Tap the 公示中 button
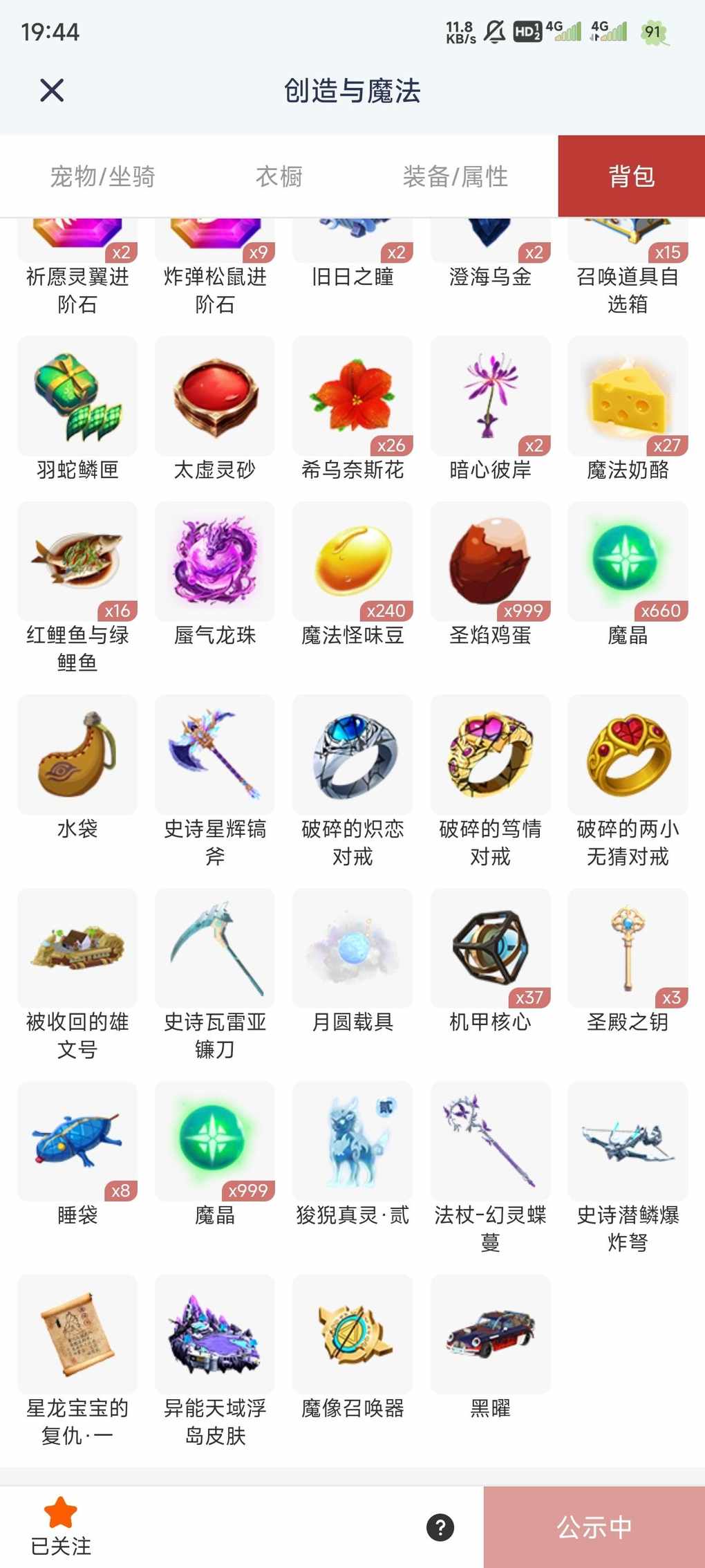The image size is (705, 1568). coord(594,1527)
